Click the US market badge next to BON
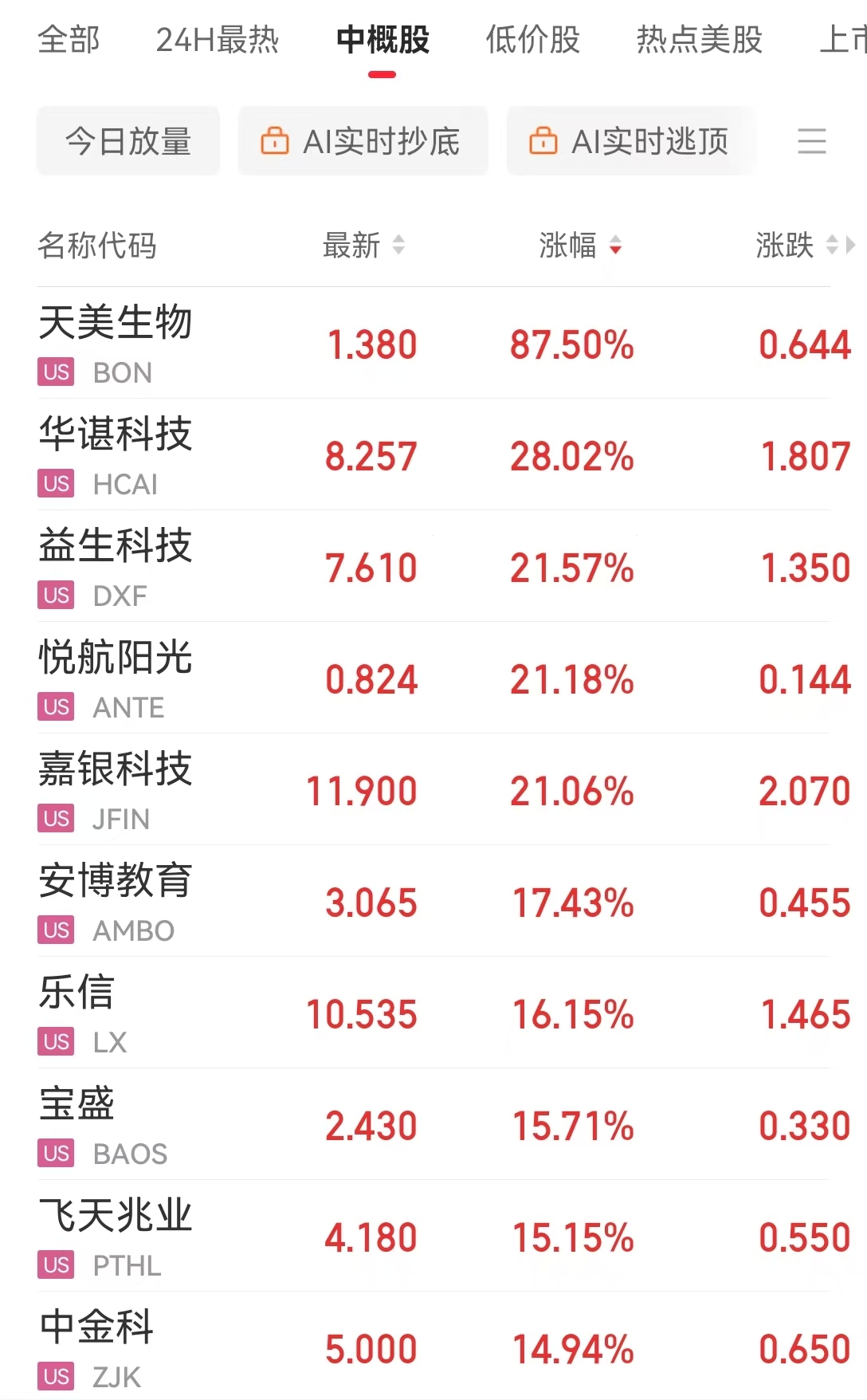Image resolution: width=867 pixels, height=1400 pixels. coord(54,372)
